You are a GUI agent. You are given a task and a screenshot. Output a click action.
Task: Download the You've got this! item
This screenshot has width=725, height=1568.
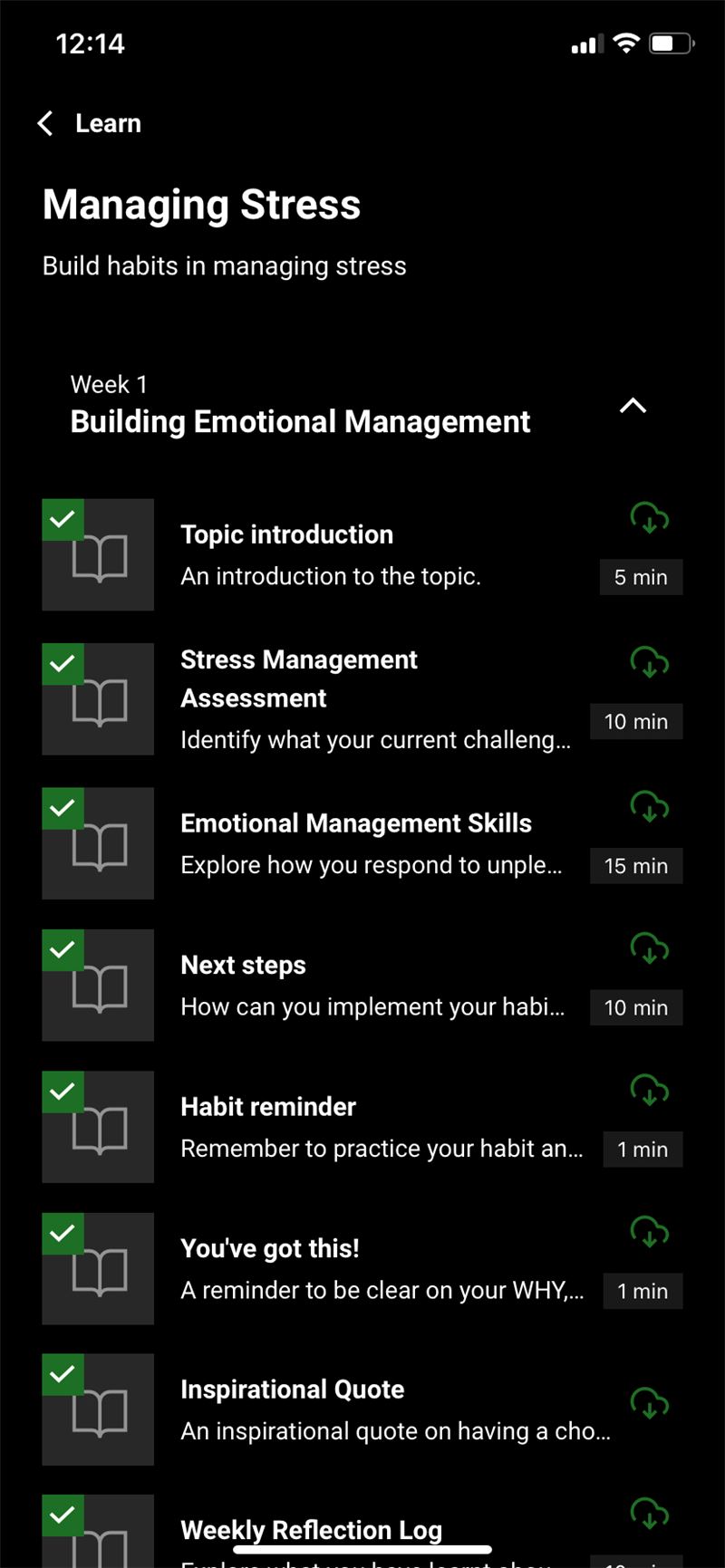(650, 1232)
